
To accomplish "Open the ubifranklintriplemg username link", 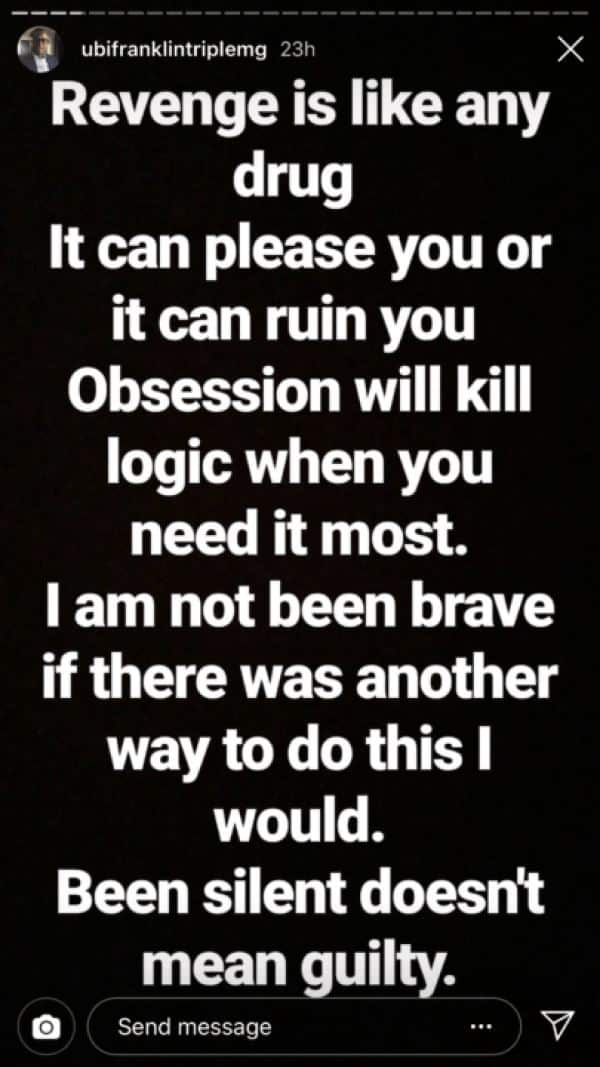I will point(173,51).
